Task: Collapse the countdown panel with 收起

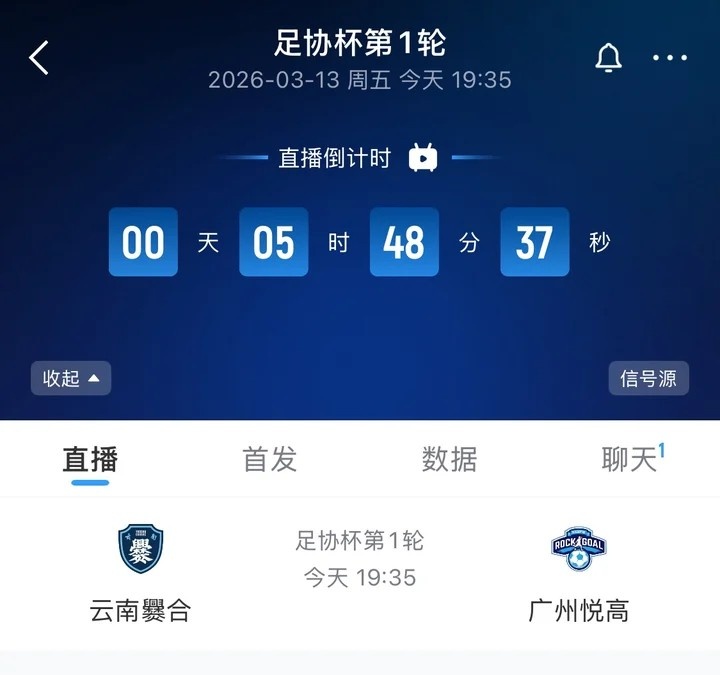Action: (71, 378)
